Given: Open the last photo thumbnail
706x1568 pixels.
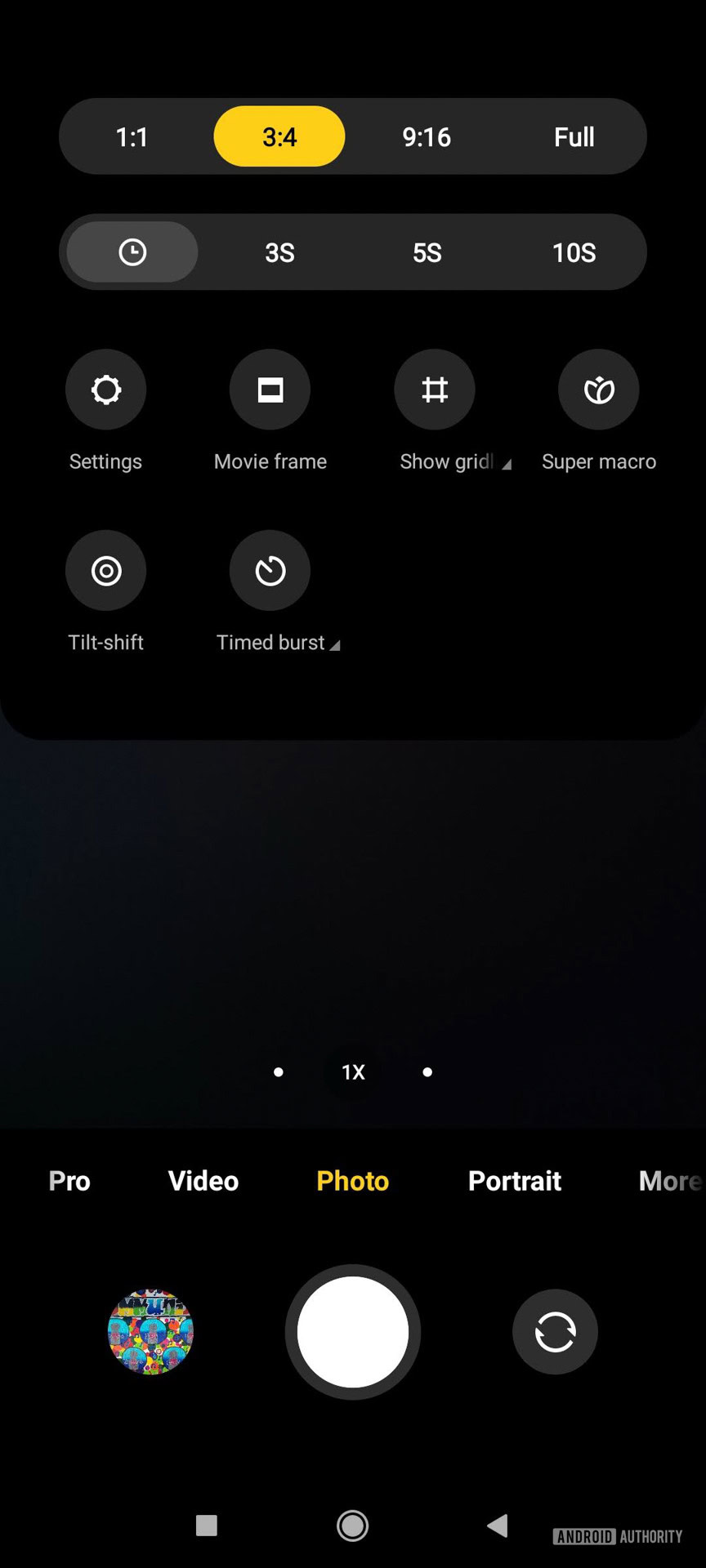Looking at the screenshot, I should 151,1332.
